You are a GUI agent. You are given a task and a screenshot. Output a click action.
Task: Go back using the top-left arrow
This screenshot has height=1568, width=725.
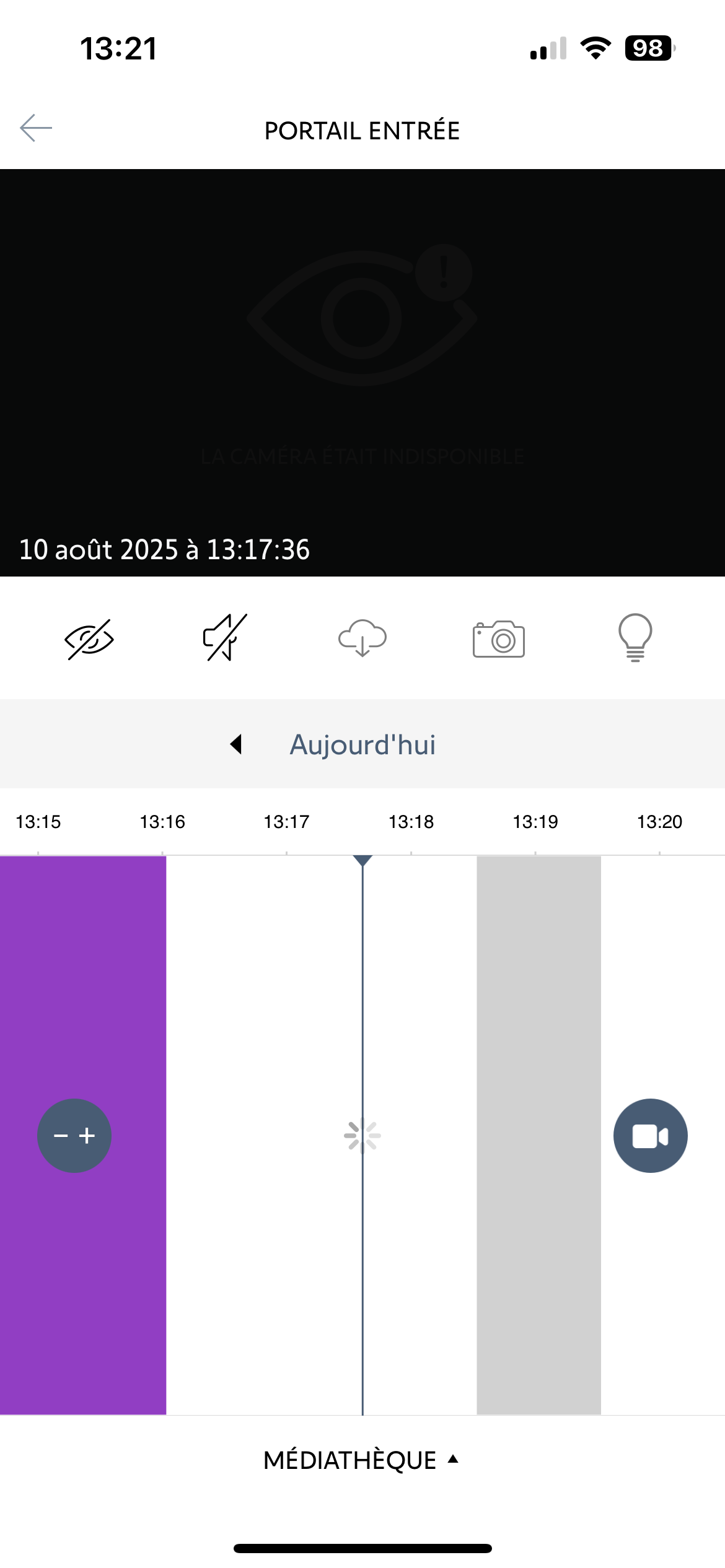pos(36,128)
